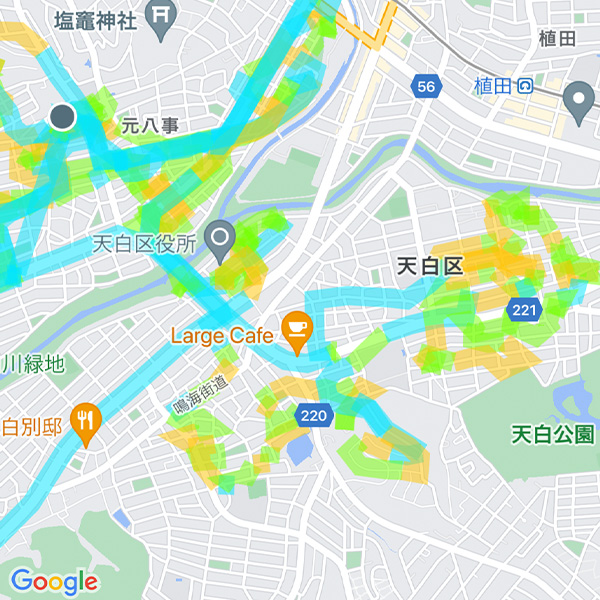Open the 天白区役所 place pin
The image size is (600, 600).
(x=221, y=238)
